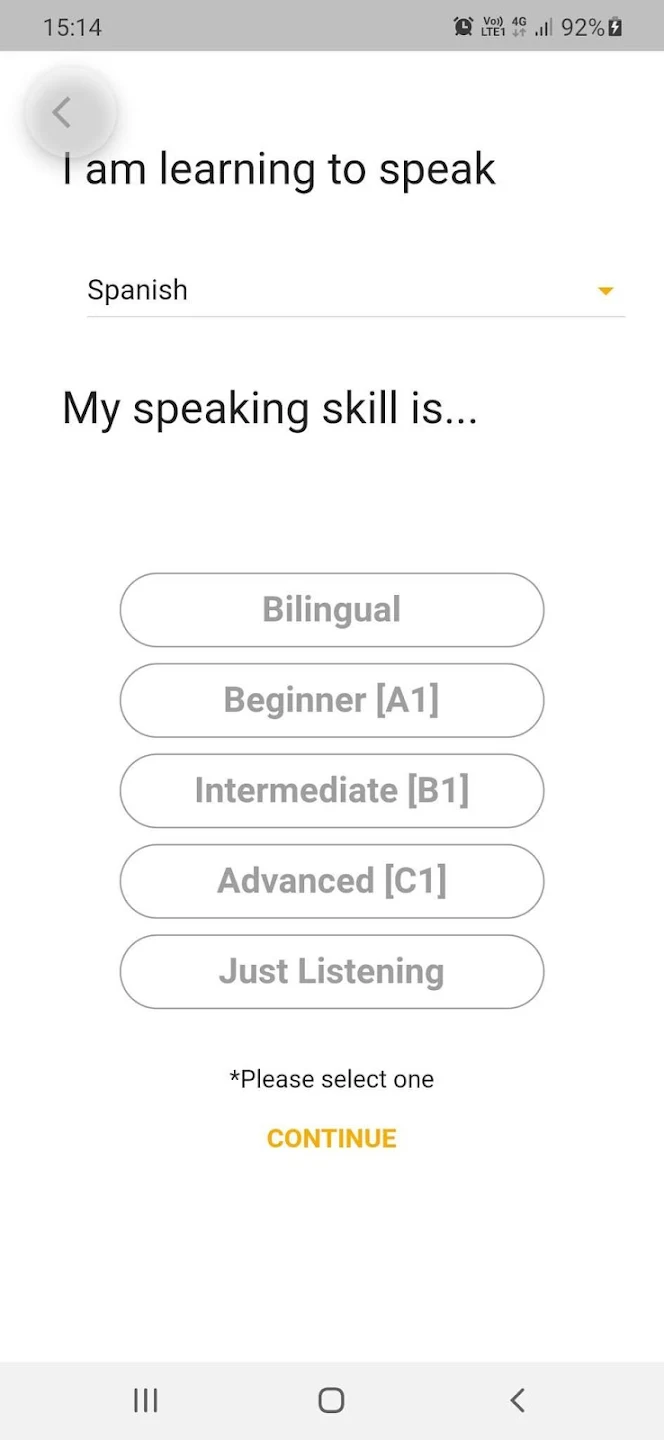This screenshot has height=1440, width=664.
Task: Open the Spanish language dropdown
Action: click(x=356, y=291)
